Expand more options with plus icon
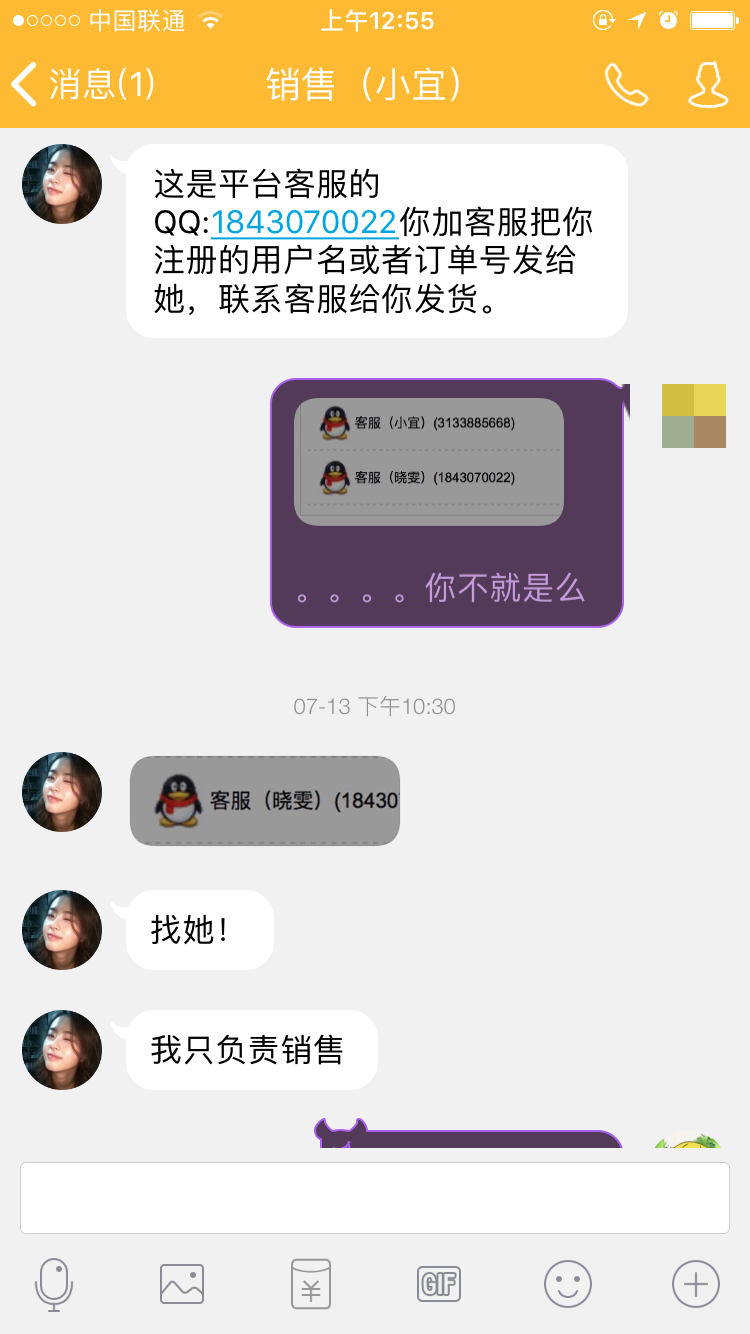This screenshot has height=1334, width=750. (x=696, y=1283)
